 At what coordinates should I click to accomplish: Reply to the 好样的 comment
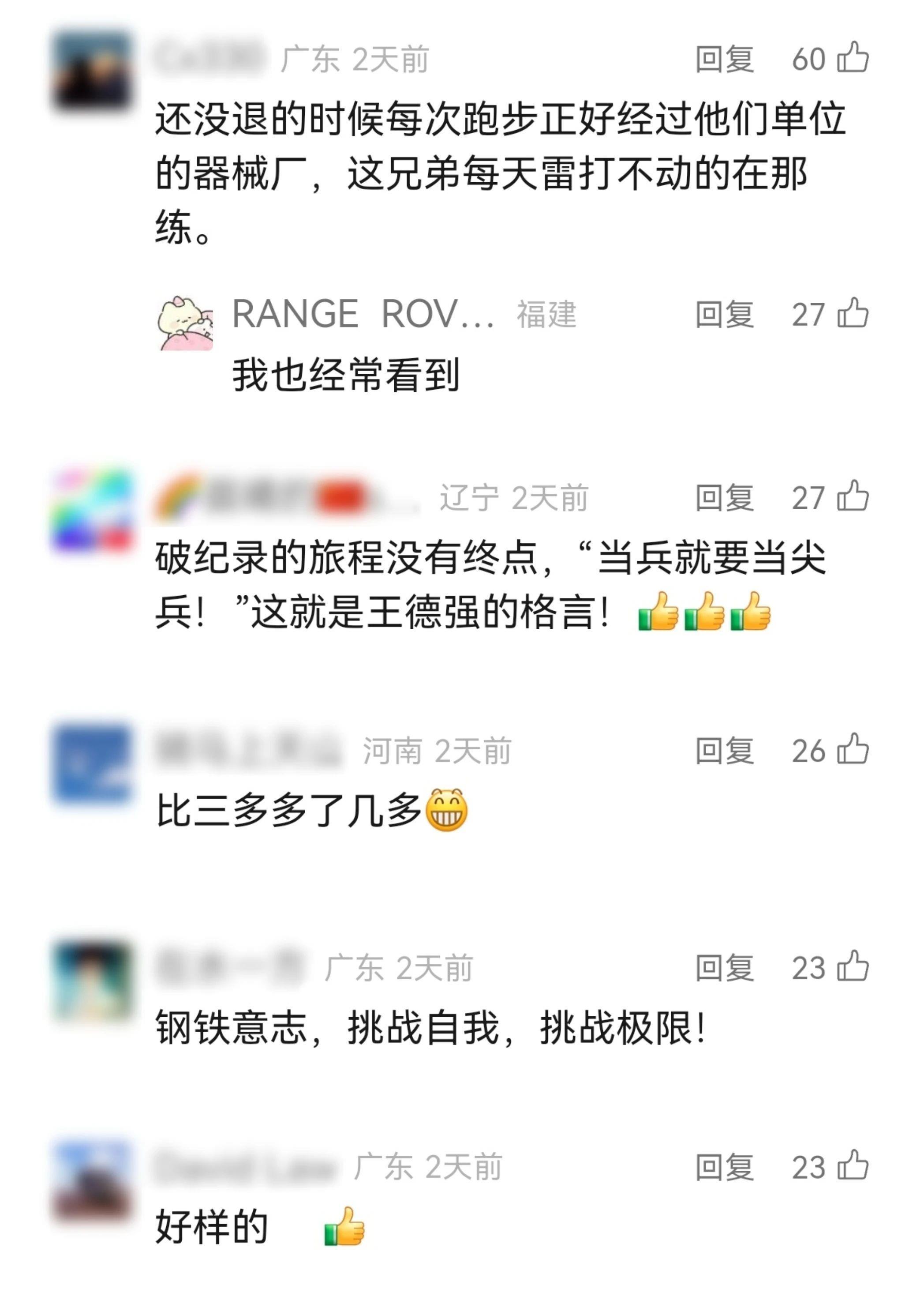pyautogui.click(x=725, y=1167)
